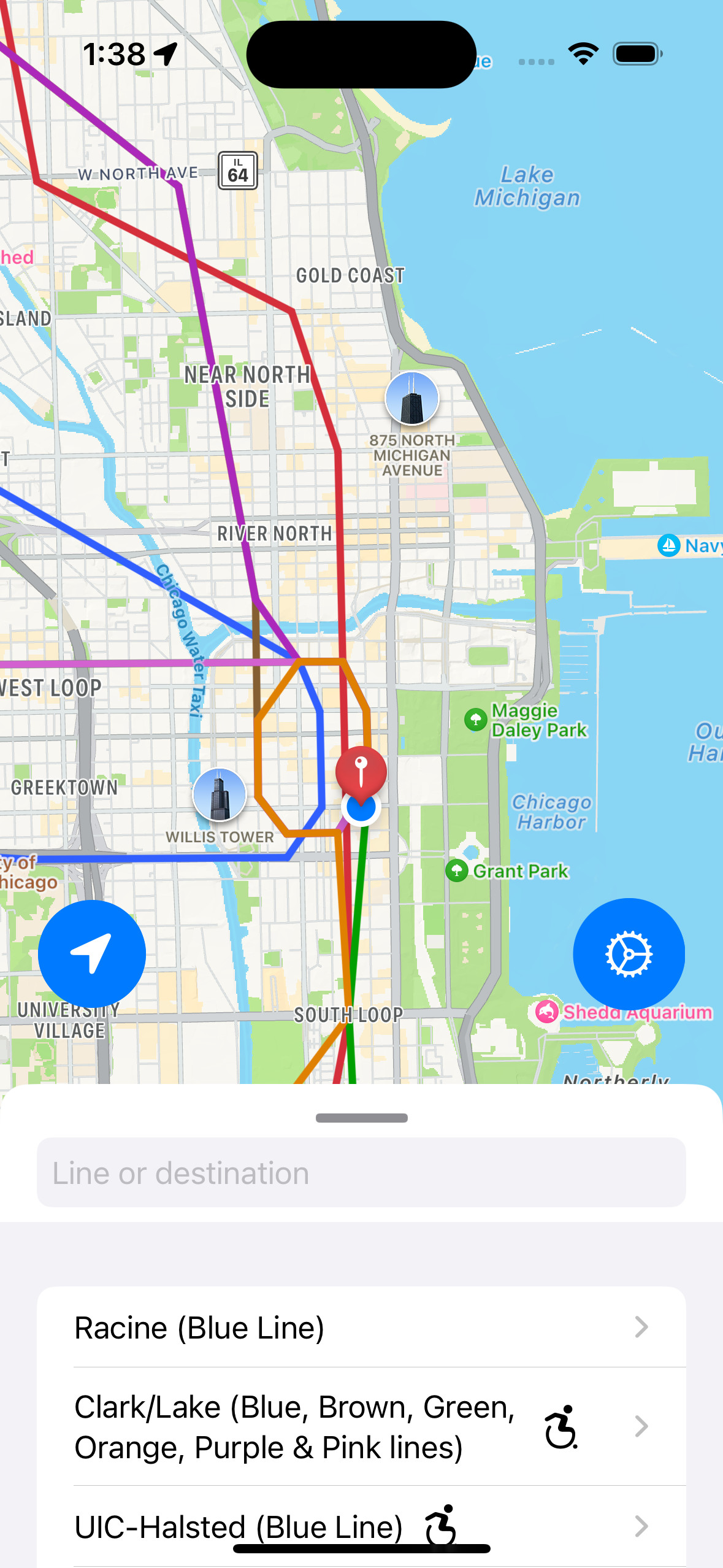Select the 875 North Michigan Avenue marker
The image size is (723, 1568).
(412, 399)
